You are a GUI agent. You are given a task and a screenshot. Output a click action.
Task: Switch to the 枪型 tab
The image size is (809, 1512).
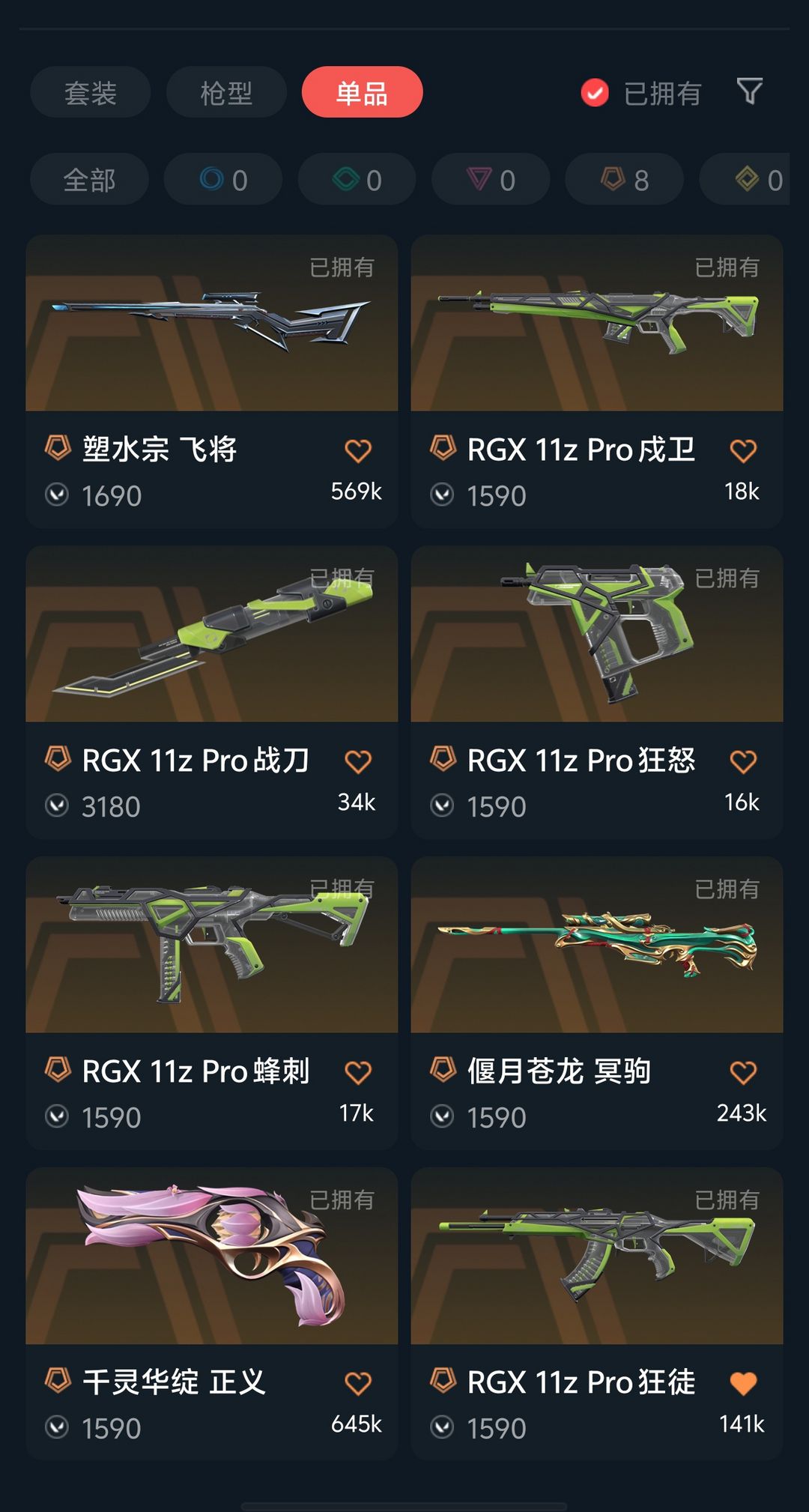(226, 92)
